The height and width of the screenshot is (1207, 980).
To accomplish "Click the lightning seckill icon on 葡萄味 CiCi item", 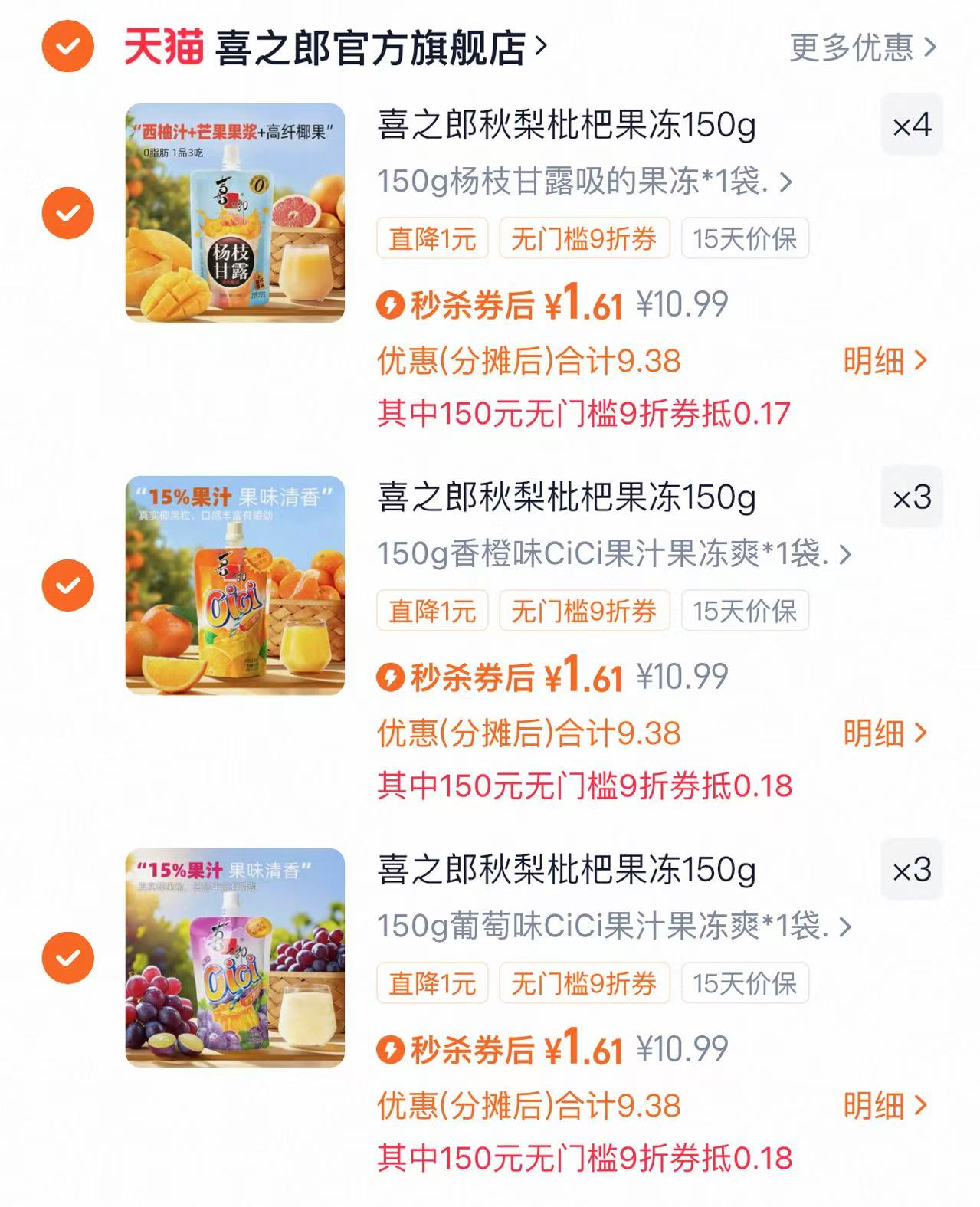I will [x=391, y=1048].
